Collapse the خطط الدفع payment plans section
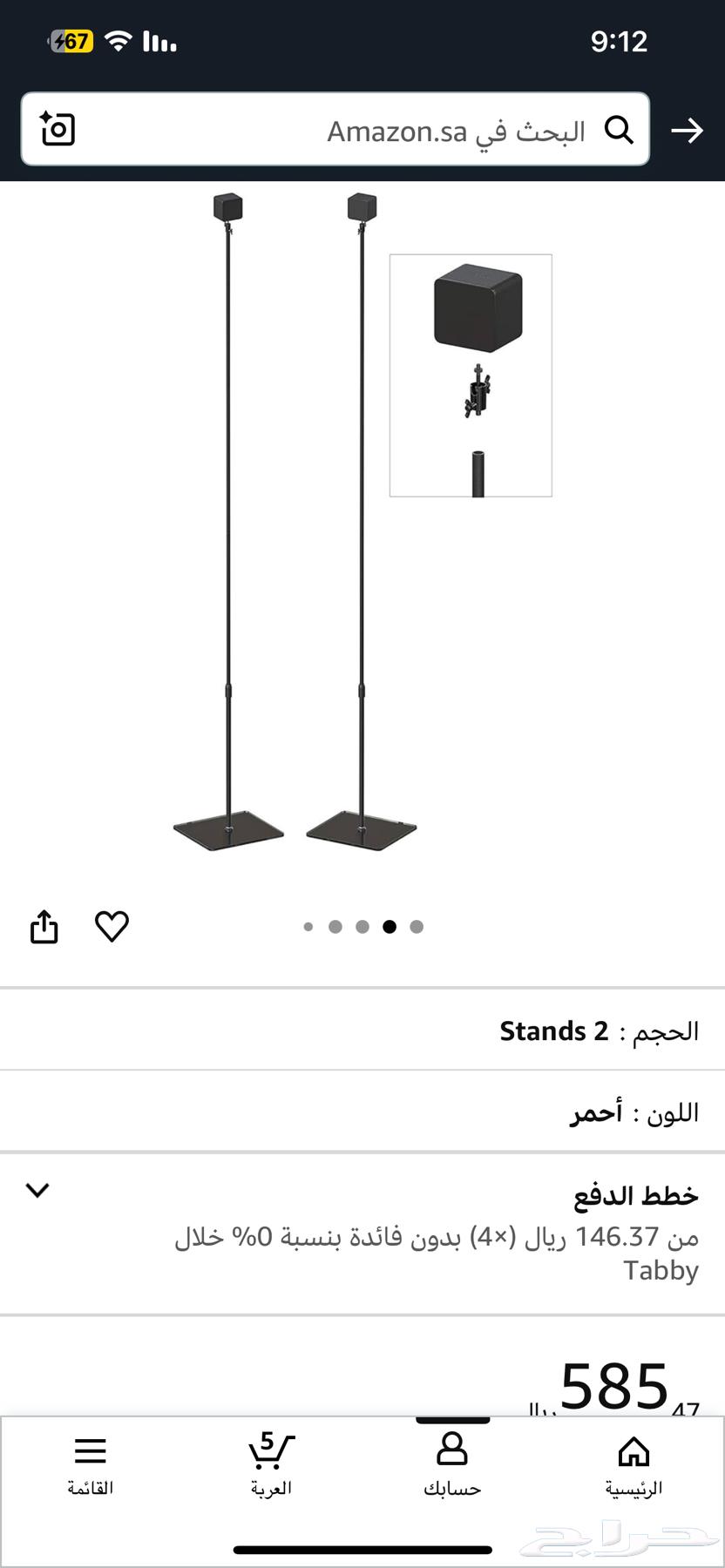Screen dimensions: 725x1568 click(x=37, y=1189)
